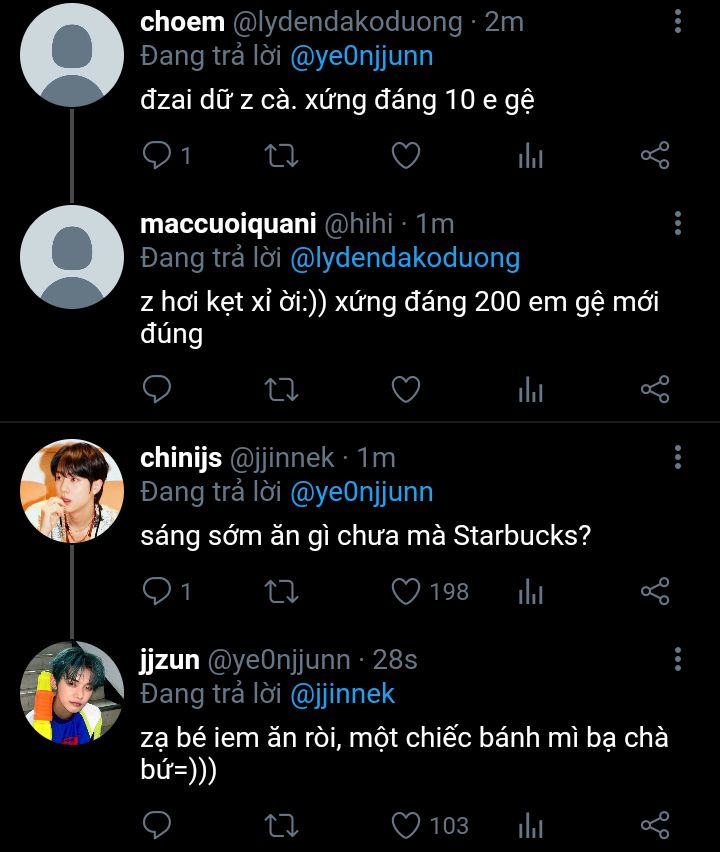The width and height of the screenshot is (720, 852).
Task: Open overflow menu on maccuoiquani's reply
Action: pyautogui.click(x=678, y=224)
